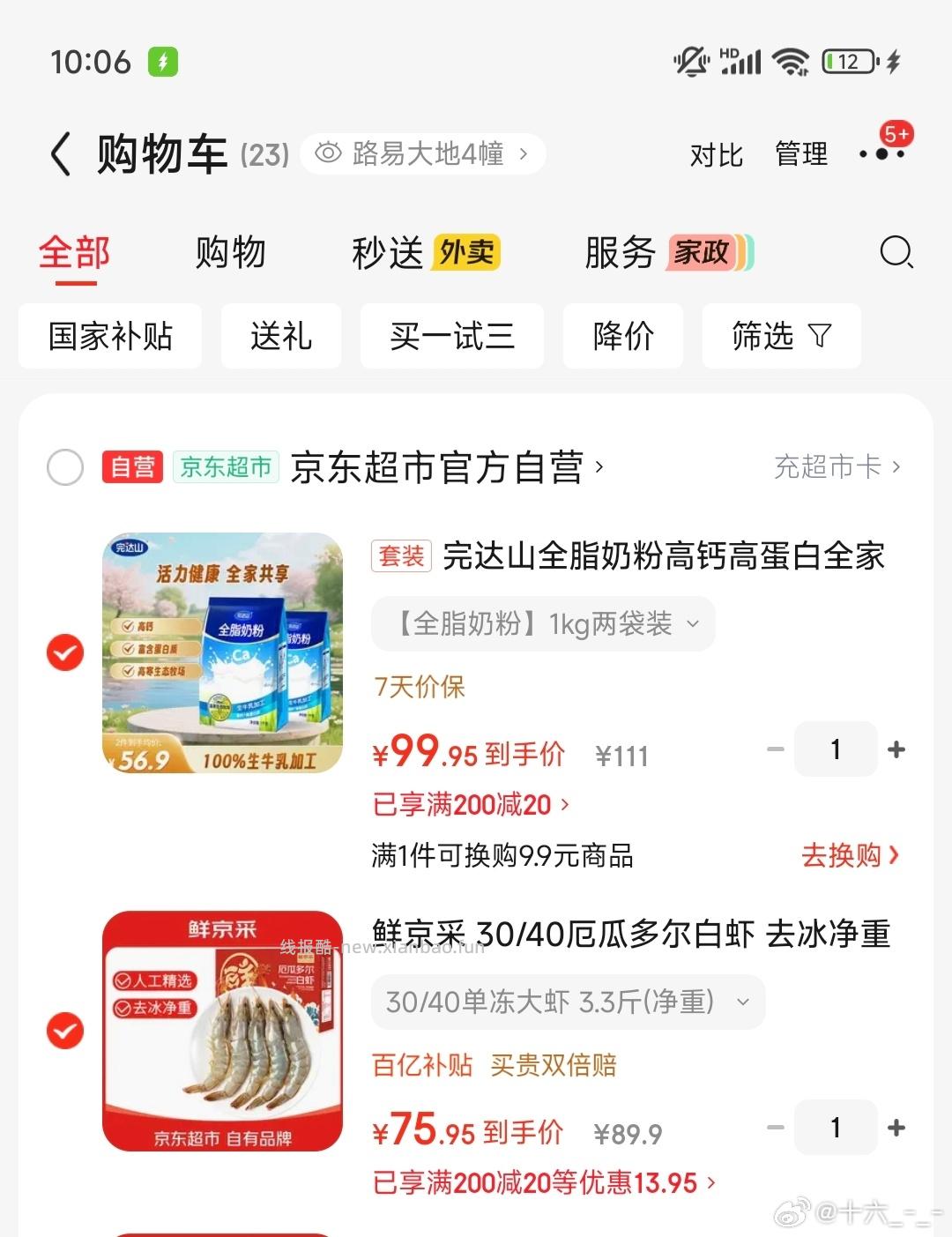This screenshot has width=952, height=1237.
Task: Click the shrimp quantity input showing 1
Action: pos(835,1128)
